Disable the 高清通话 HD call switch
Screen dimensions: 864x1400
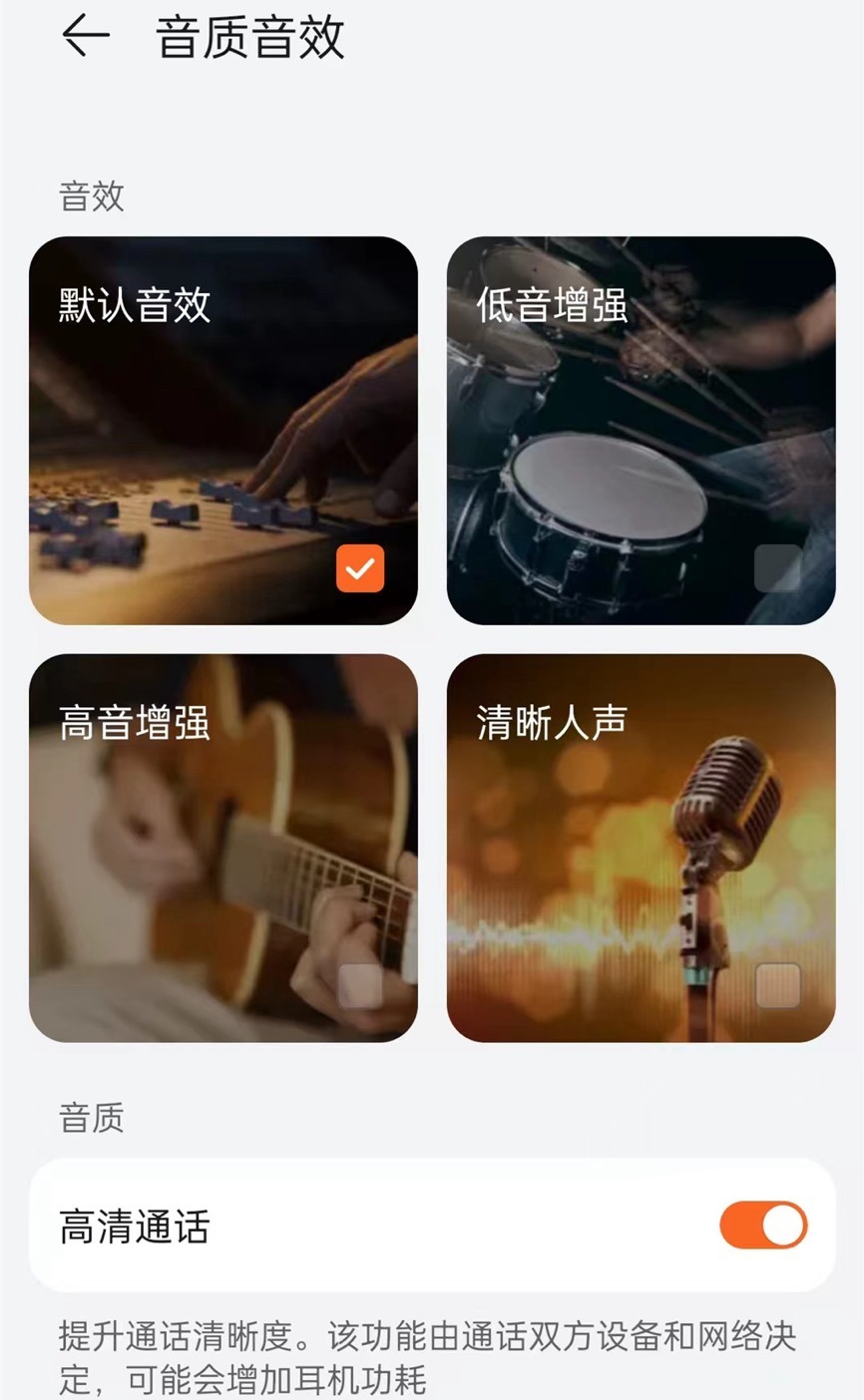point(763,1225)
